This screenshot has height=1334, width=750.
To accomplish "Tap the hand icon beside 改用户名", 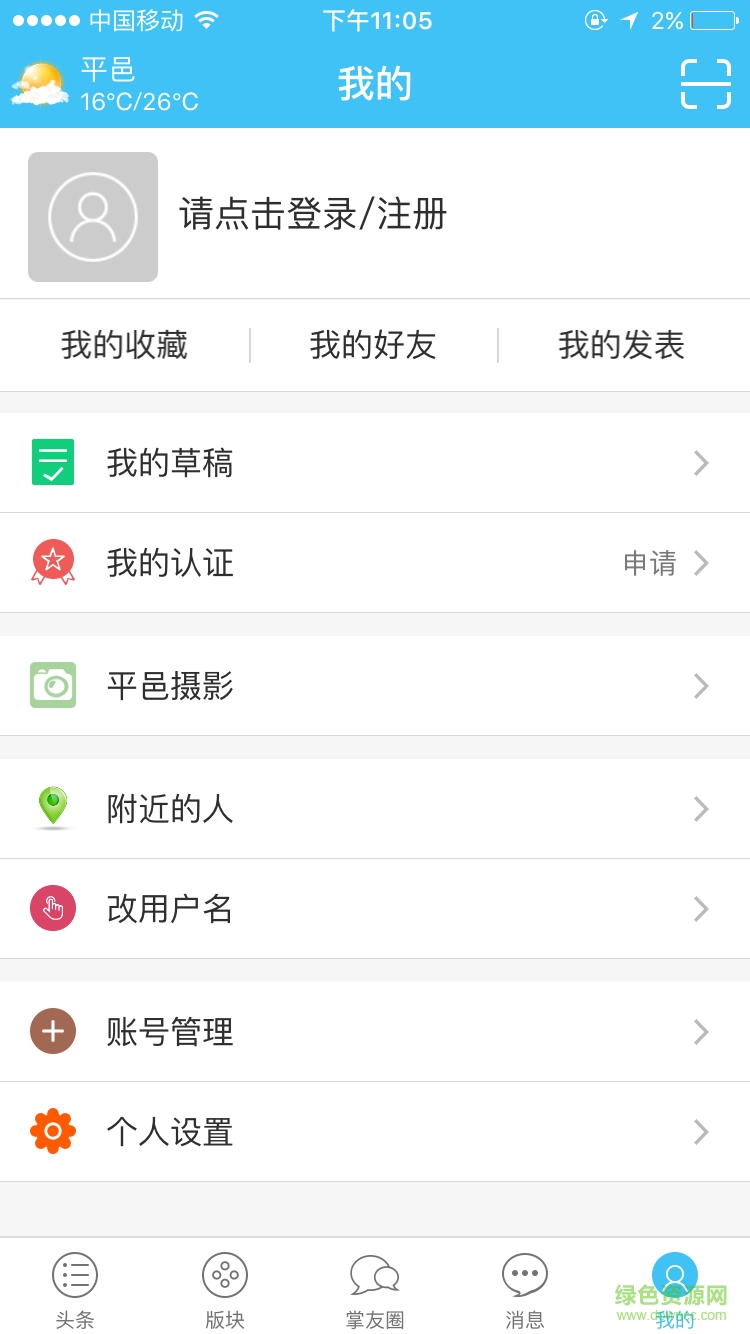I will point(53,909).
